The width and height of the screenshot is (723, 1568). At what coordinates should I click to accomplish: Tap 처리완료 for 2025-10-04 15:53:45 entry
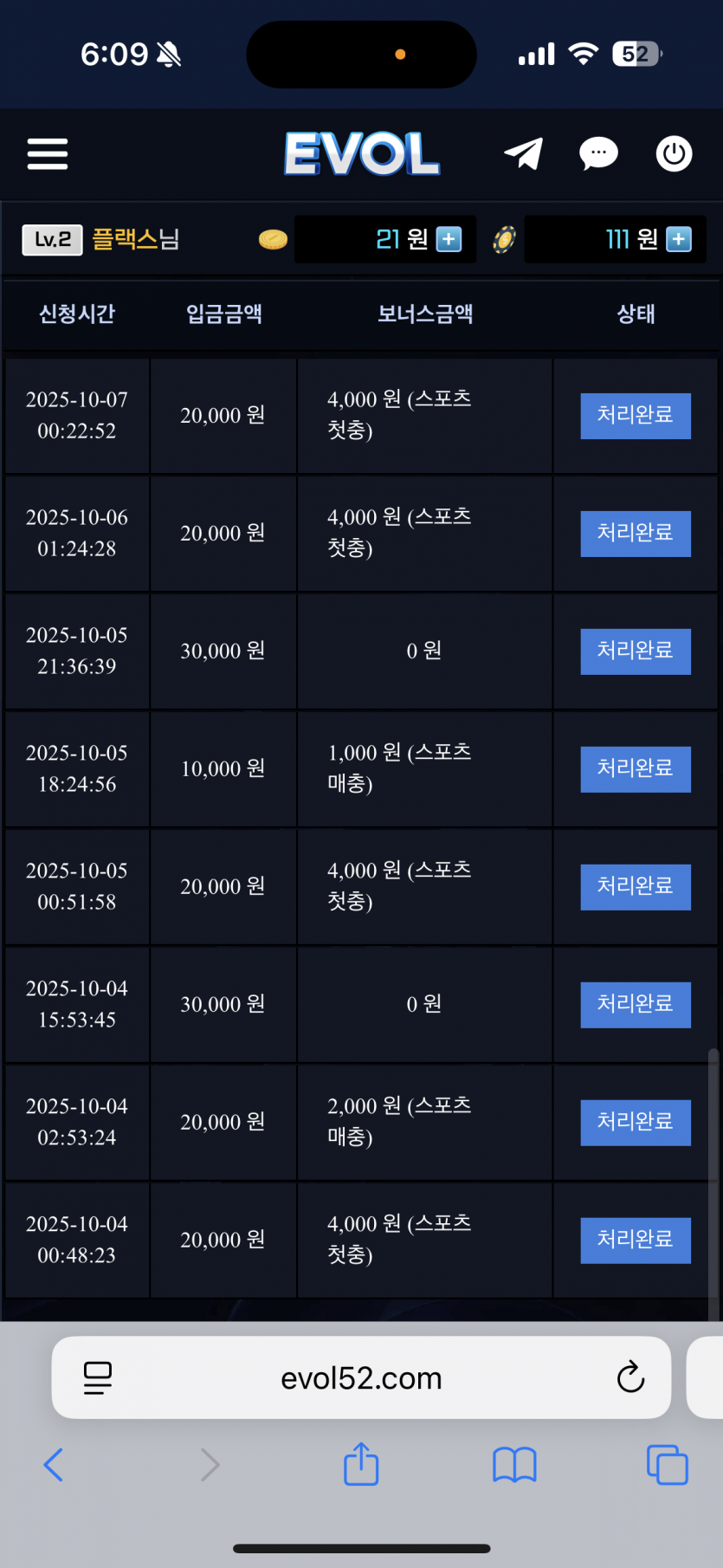(635, 1005)
